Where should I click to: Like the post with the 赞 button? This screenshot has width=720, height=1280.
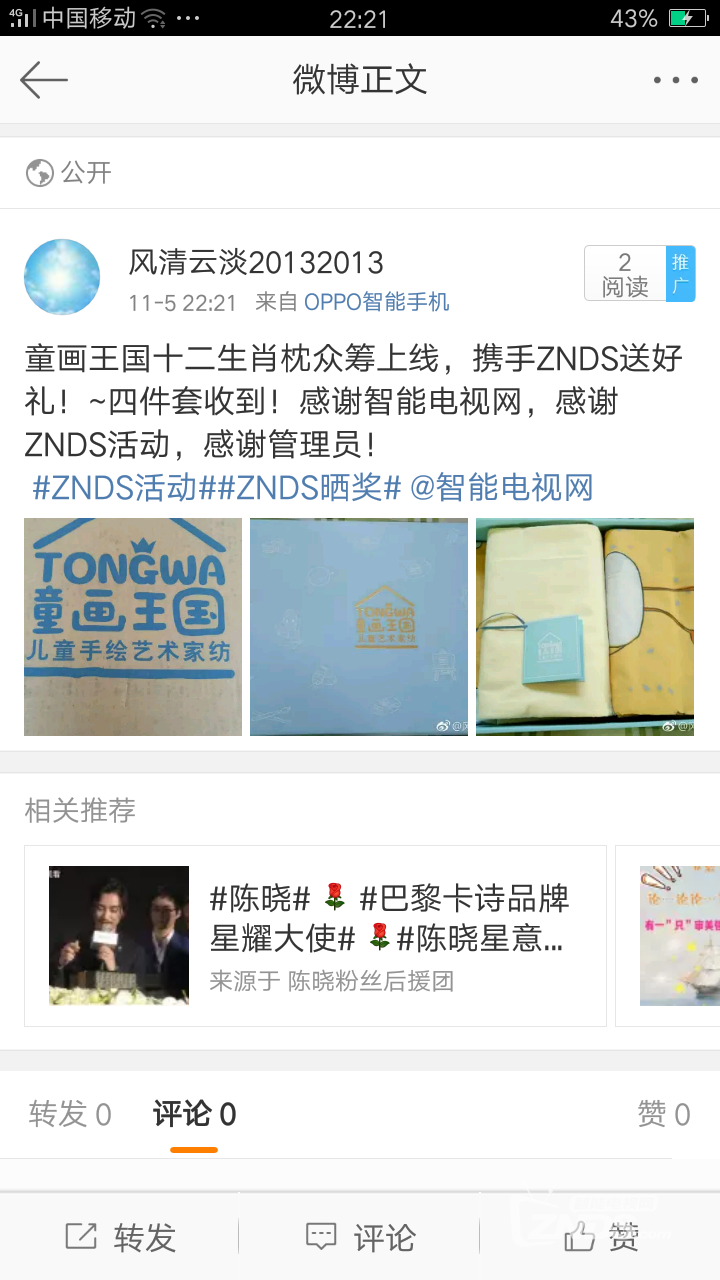pos(600,1237)
